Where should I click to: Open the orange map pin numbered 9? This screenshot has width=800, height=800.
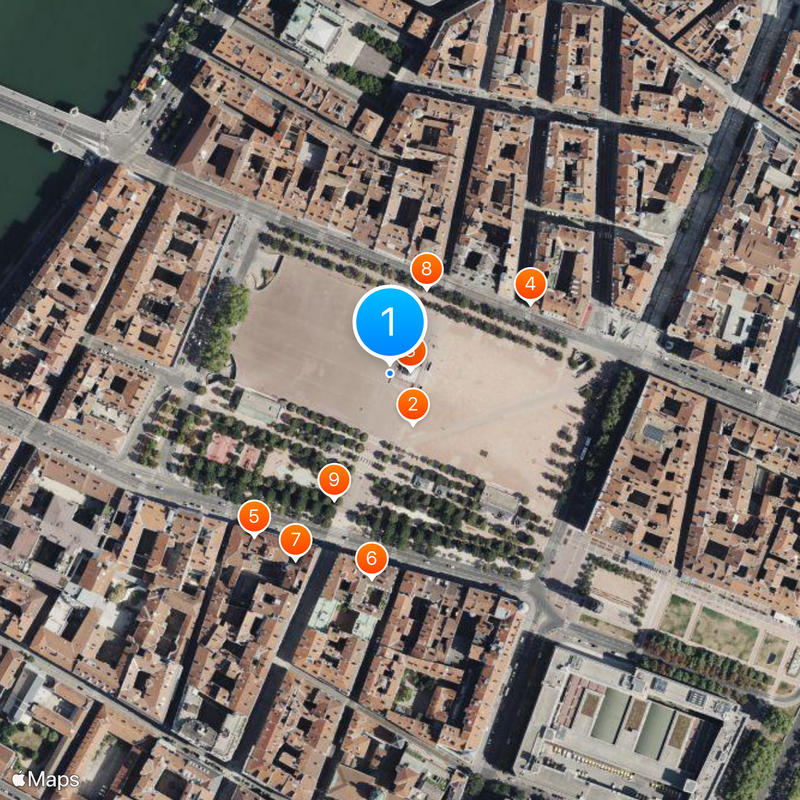tap(334, 479)
